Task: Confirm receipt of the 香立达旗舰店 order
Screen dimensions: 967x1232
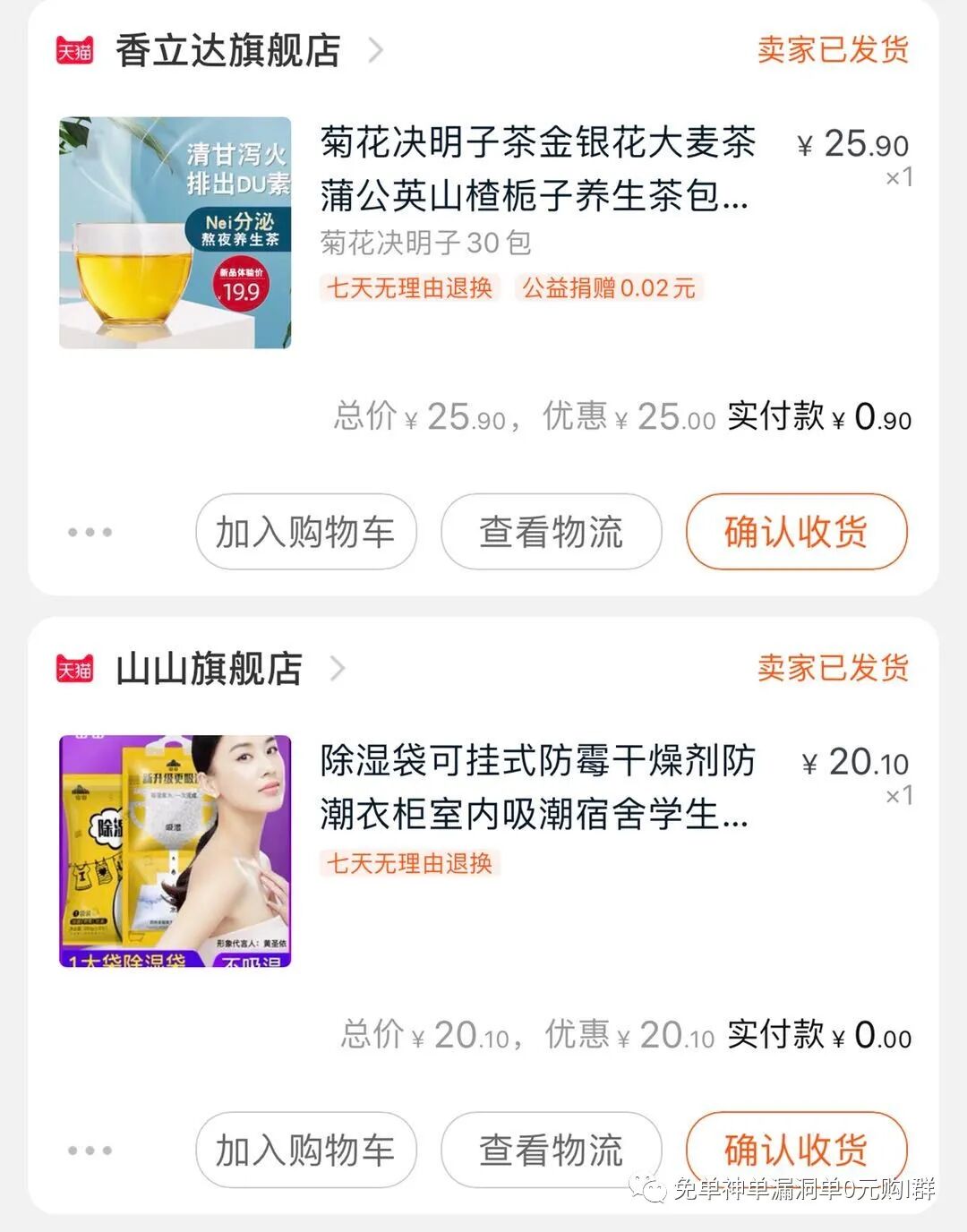Action: point(796,532)
